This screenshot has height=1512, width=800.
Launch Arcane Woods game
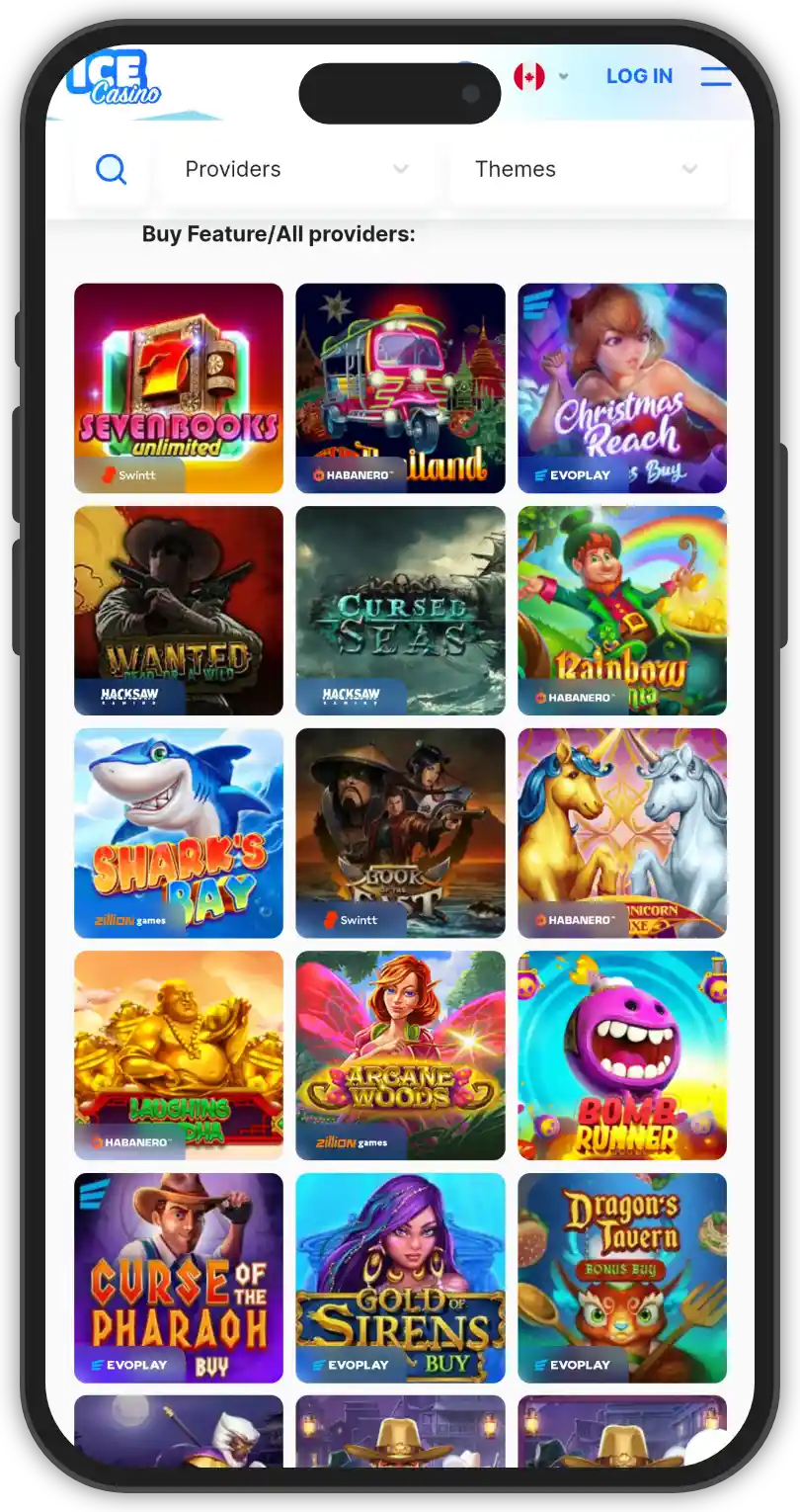[x=400, y=1054]
